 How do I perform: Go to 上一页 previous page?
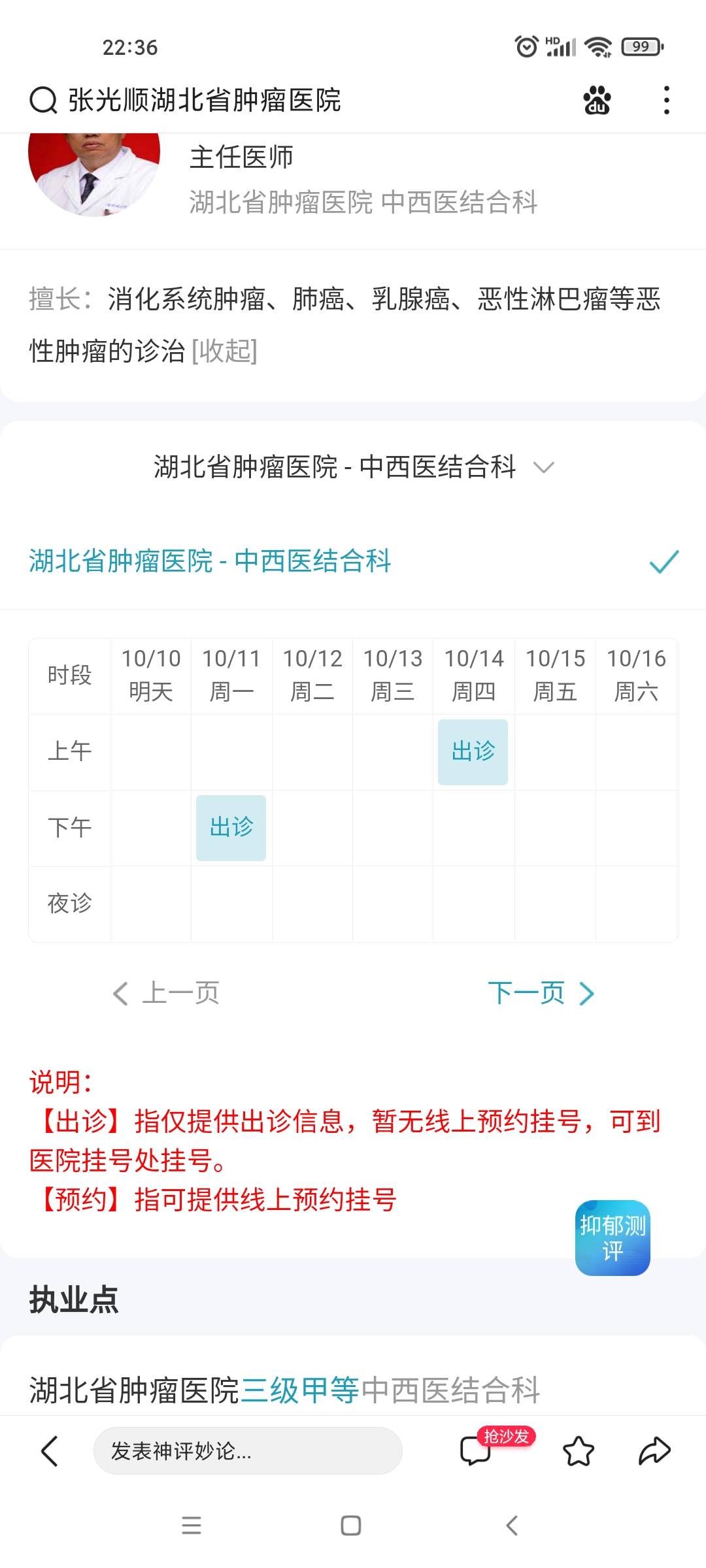coord(167,994)
